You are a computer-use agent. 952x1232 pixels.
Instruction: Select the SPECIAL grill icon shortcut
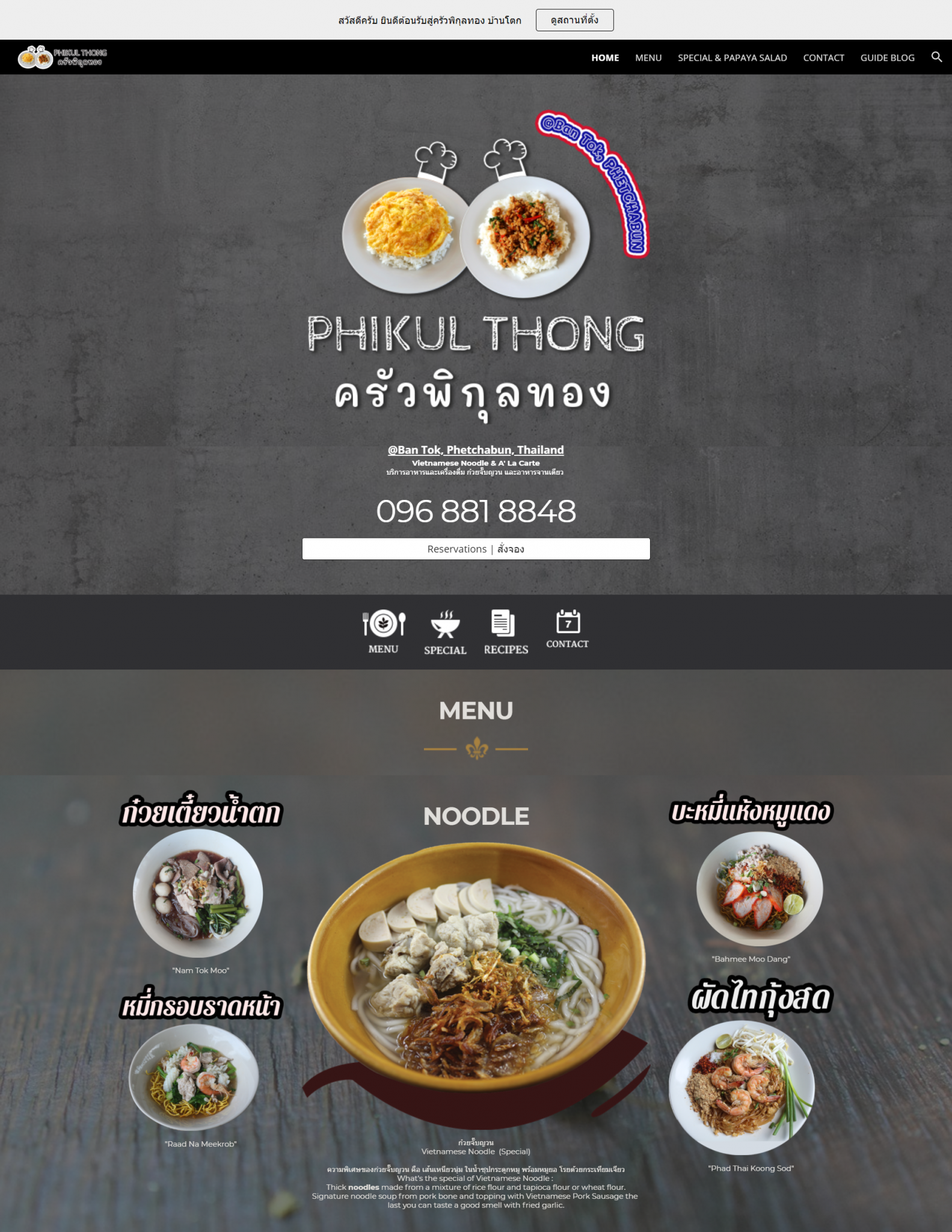tap(445, 632)
